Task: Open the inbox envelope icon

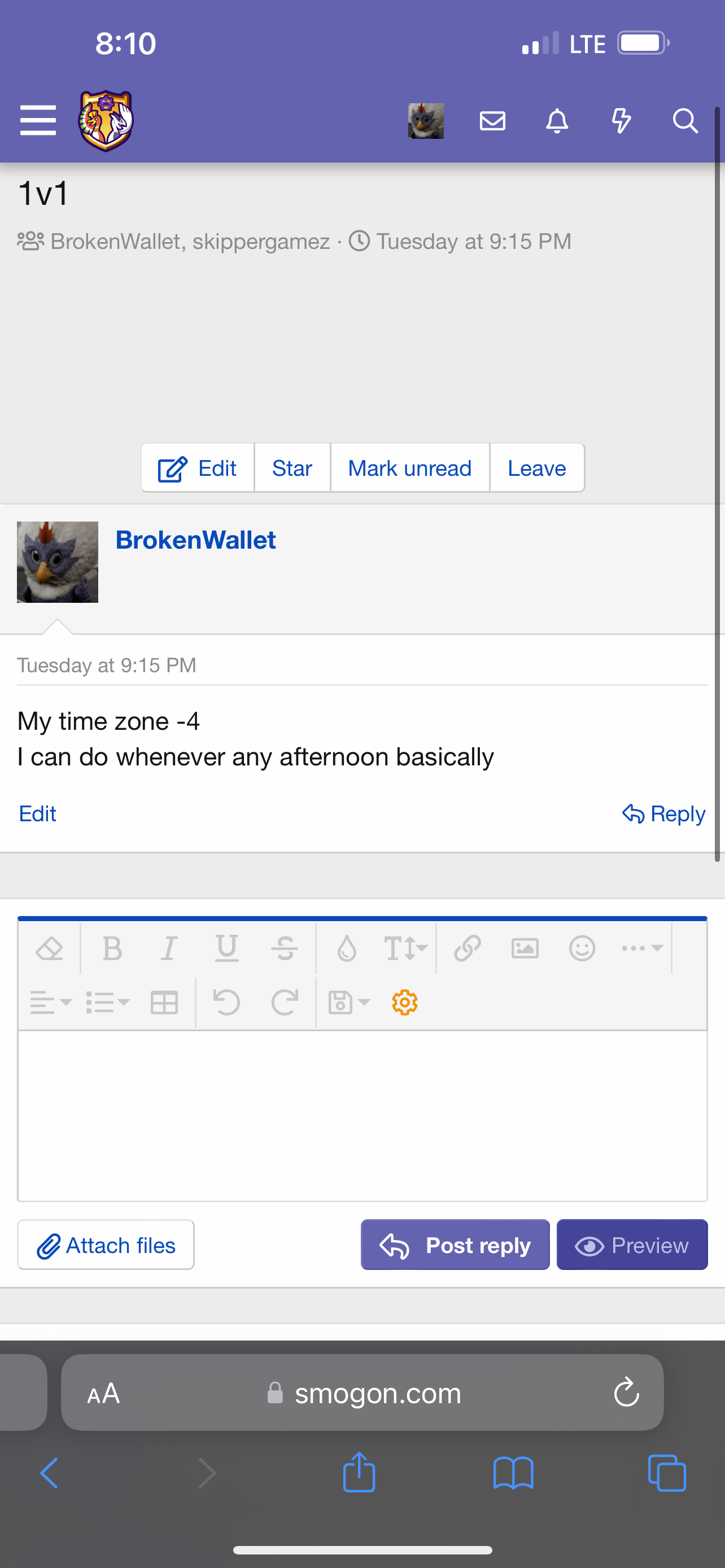Action: (x=492, y=121)
